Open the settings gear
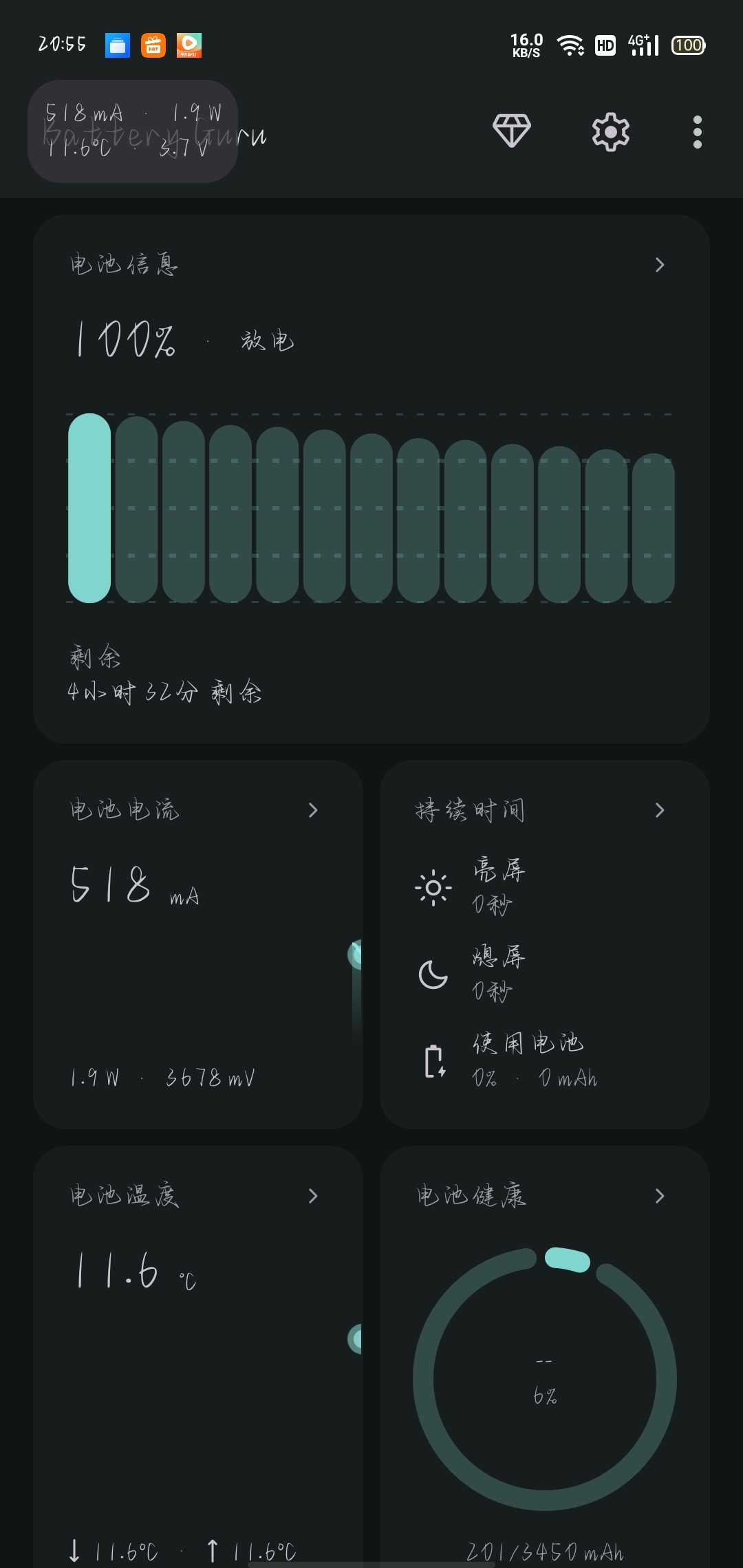This screenshot has height=1568, width=743. (610, 131)
